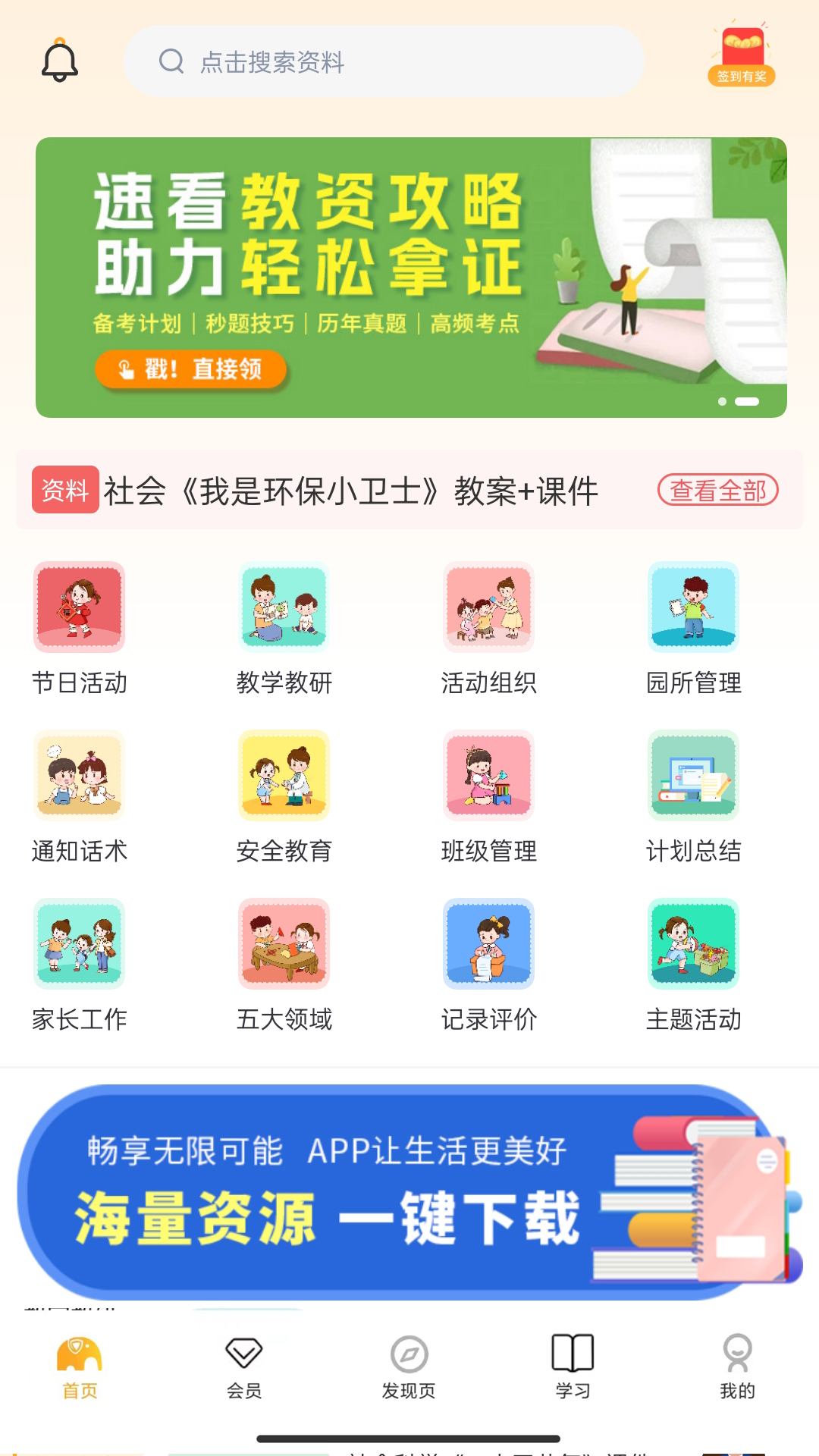Screen dimensions: 819x1456
Task: Open the 安全教育 category
Action: 284,797
